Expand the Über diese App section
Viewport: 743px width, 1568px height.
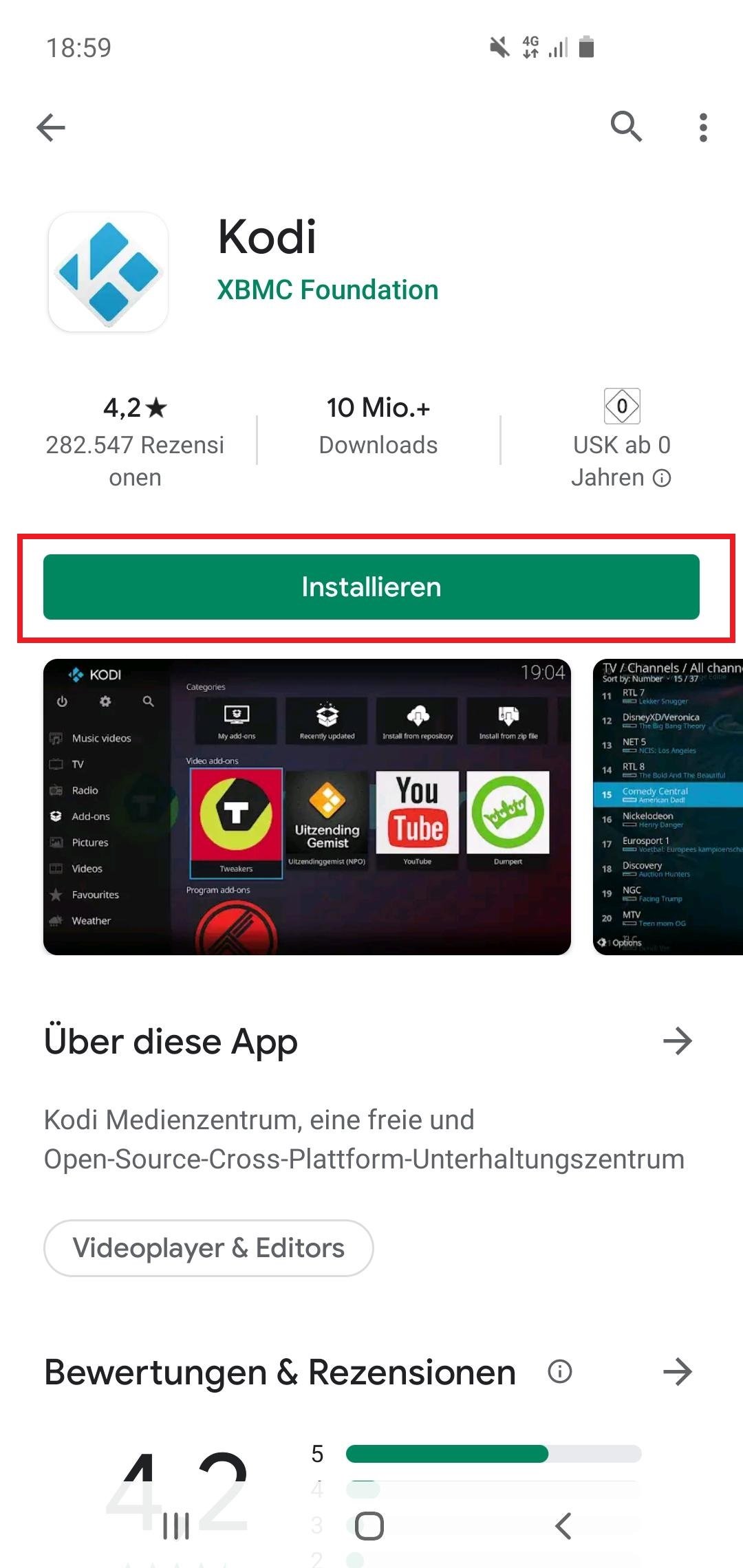tap(677, 1041)
